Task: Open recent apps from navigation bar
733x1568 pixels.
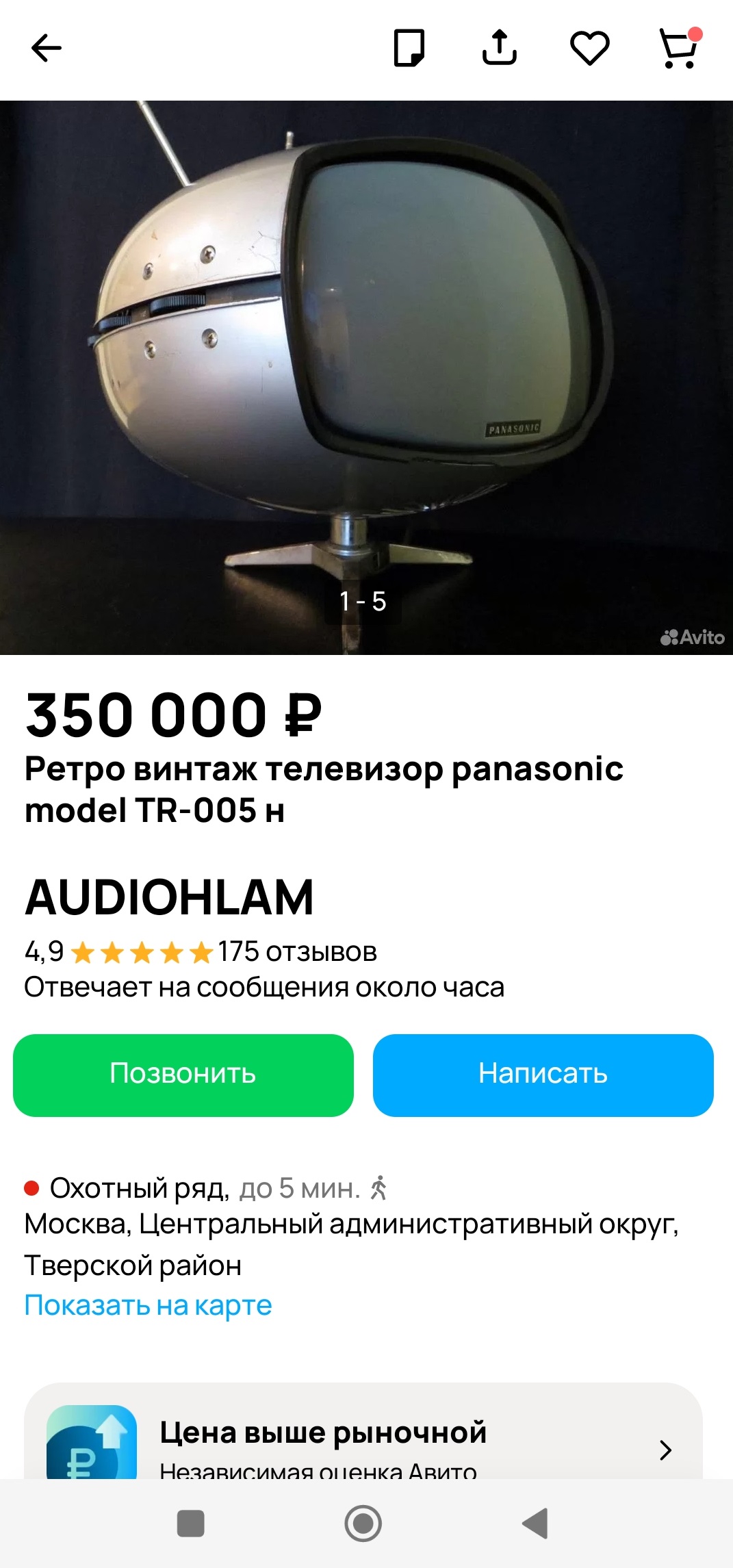Action: [x=190, y=1524]
